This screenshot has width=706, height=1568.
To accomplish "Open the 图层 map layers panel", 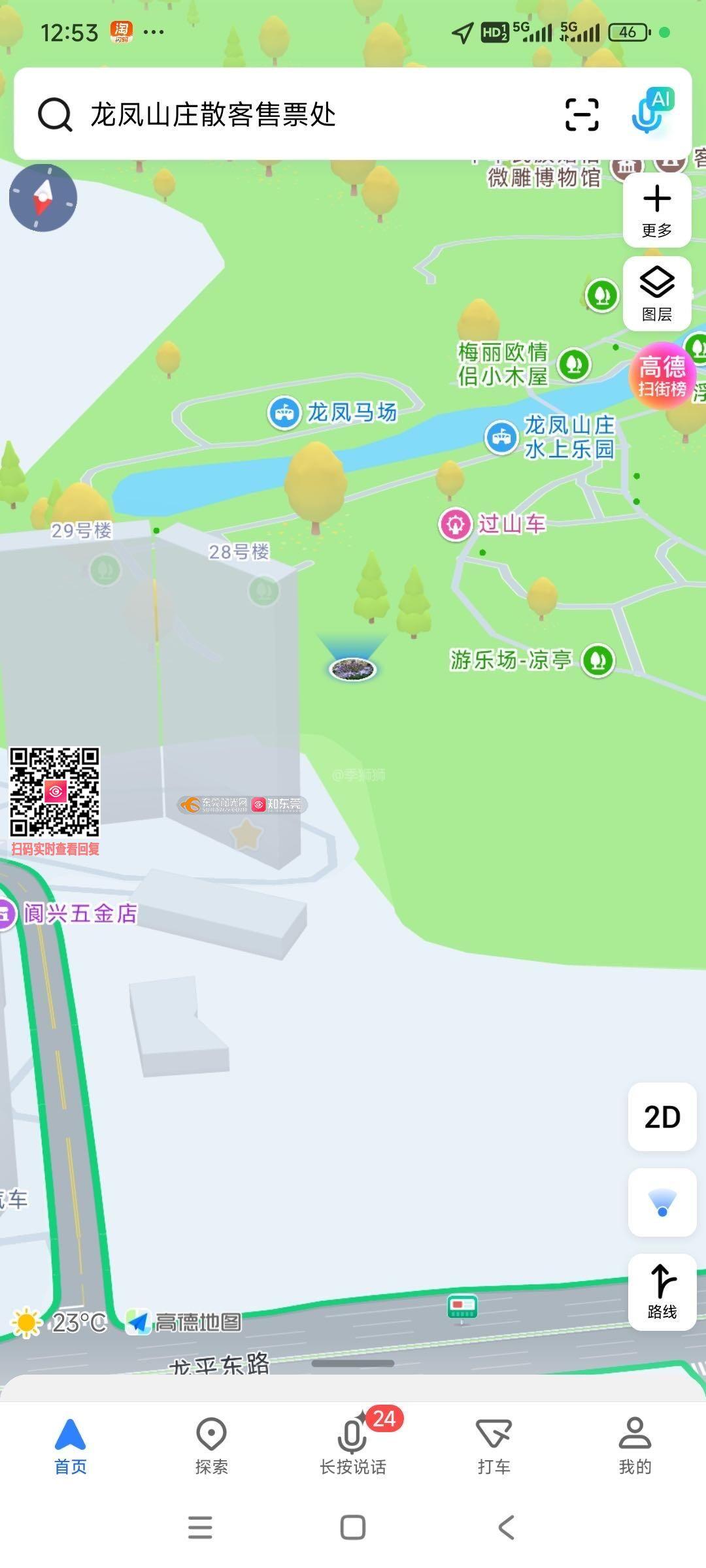I will 656,293.
